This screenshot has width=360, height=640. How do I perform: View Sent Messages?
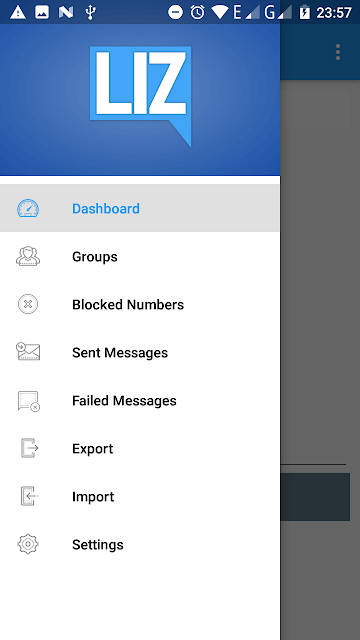tap(140, 352)
